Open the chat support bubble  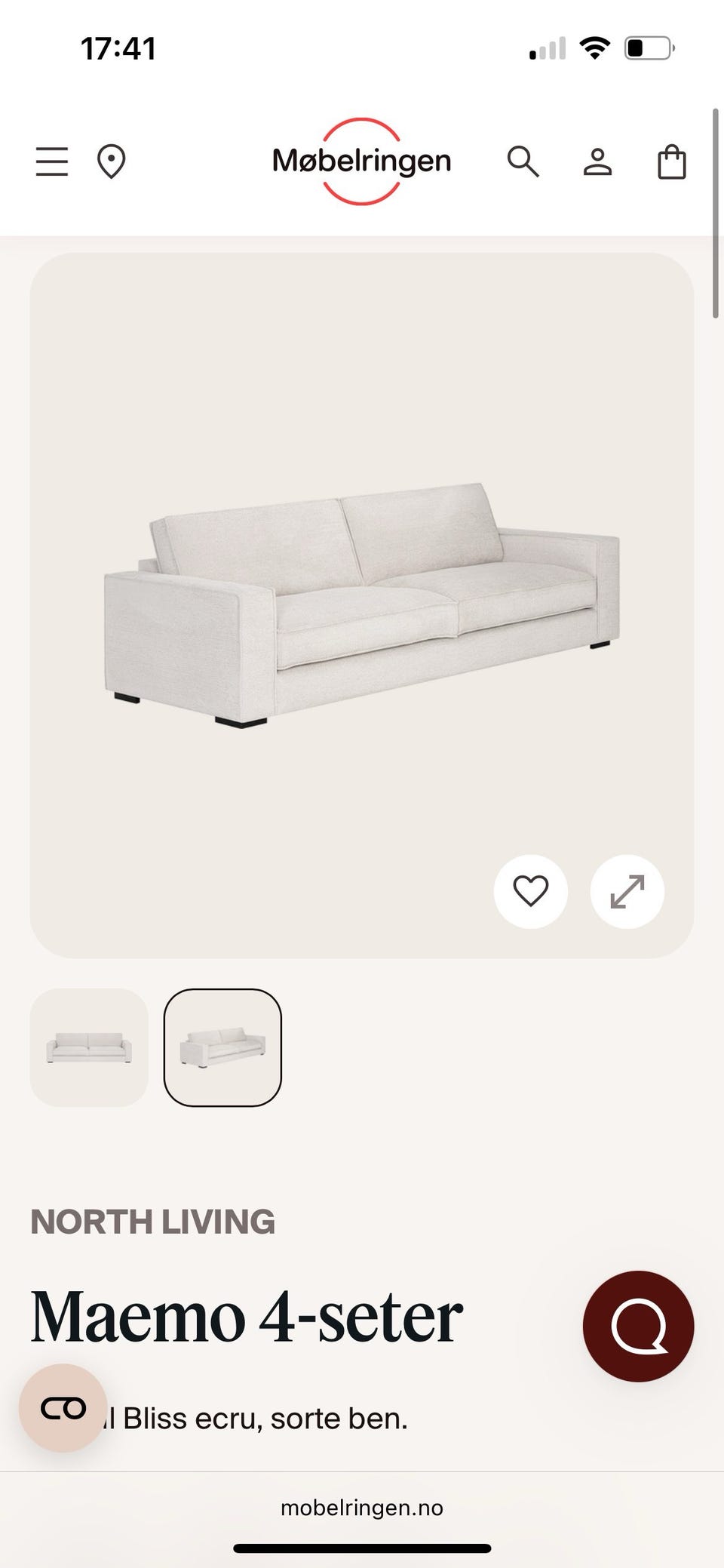(x=638, y=1327)
